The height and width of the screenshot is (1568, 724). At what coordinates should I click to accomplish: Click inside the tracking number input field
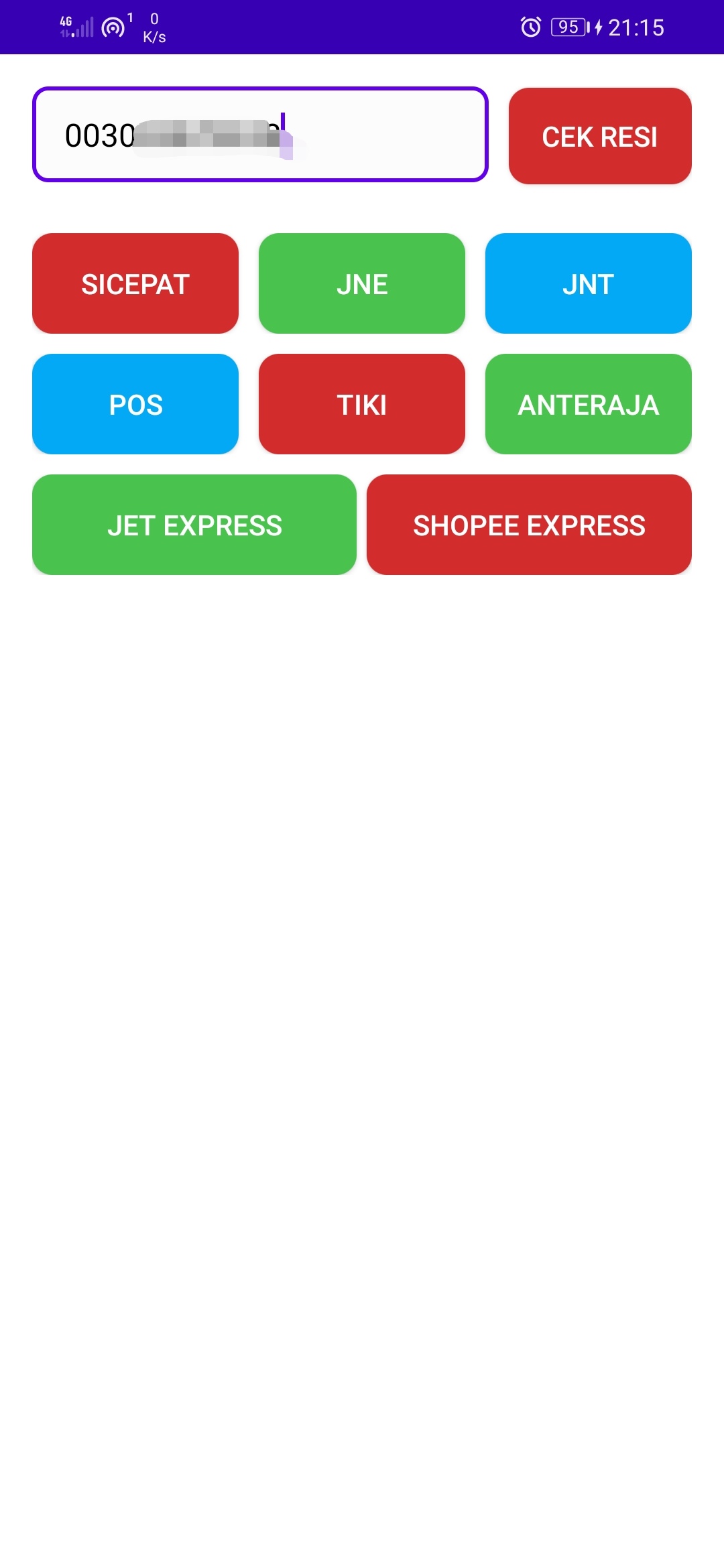tap(260, 135)
